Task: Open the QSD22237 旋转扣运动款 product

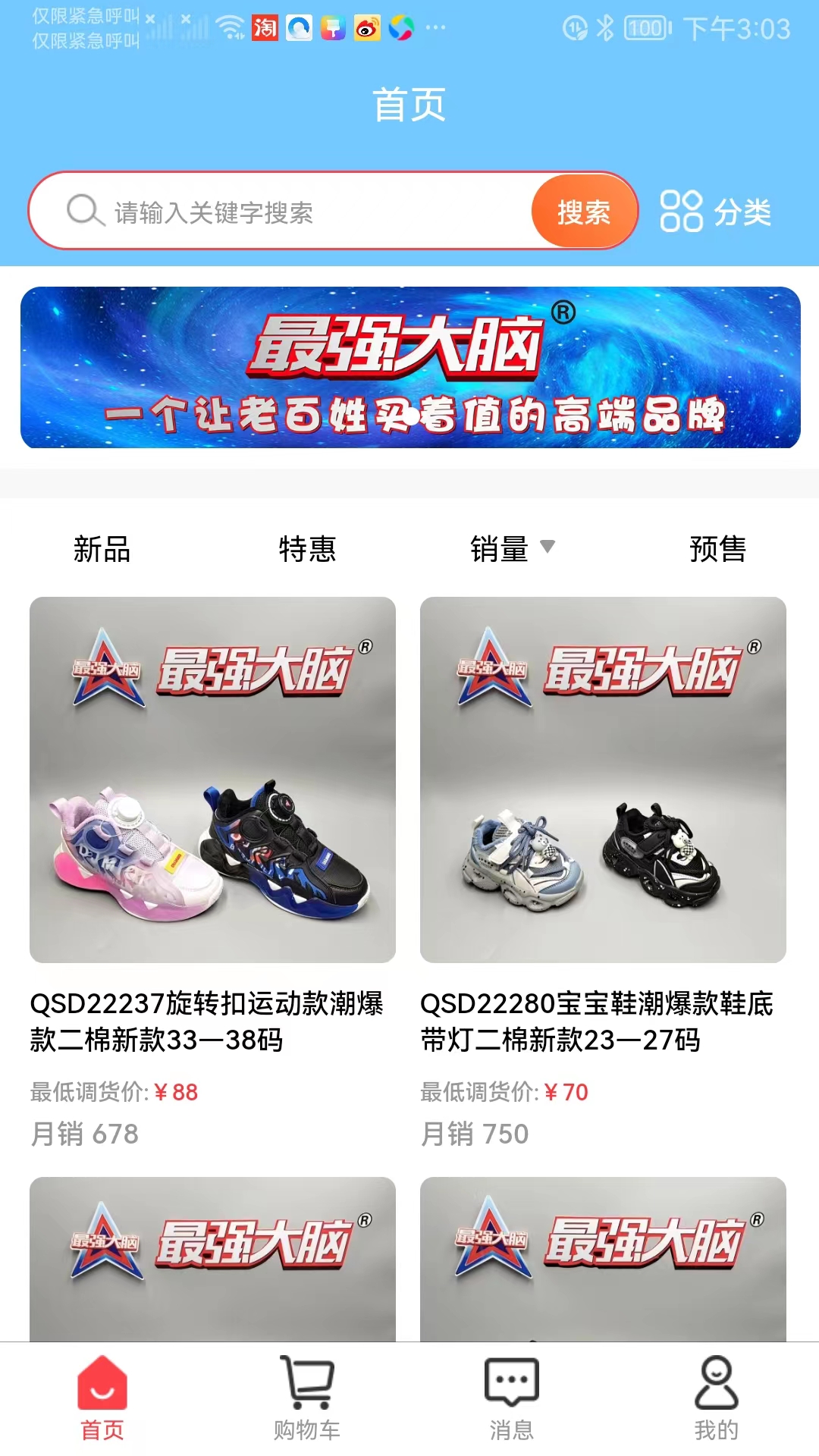Action: click(x=212, y=781)
